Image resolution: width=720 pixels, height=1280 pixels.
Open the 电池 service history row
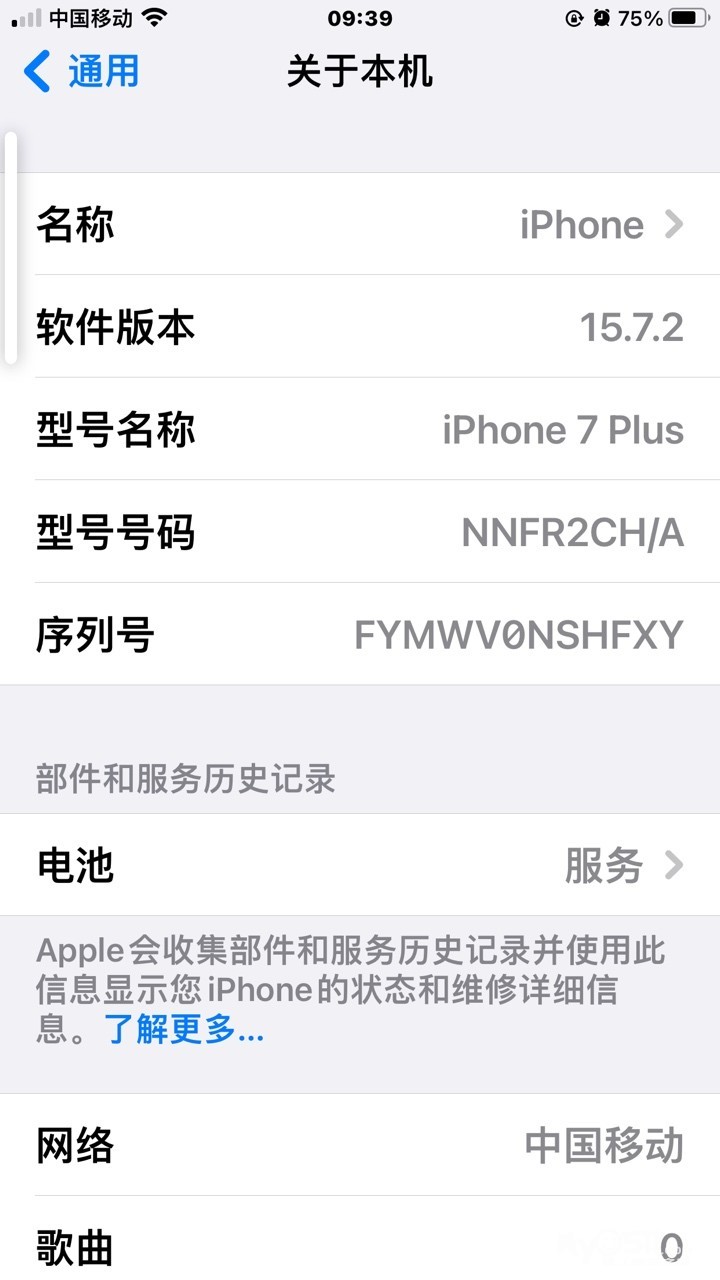click(x=360, y=865)
